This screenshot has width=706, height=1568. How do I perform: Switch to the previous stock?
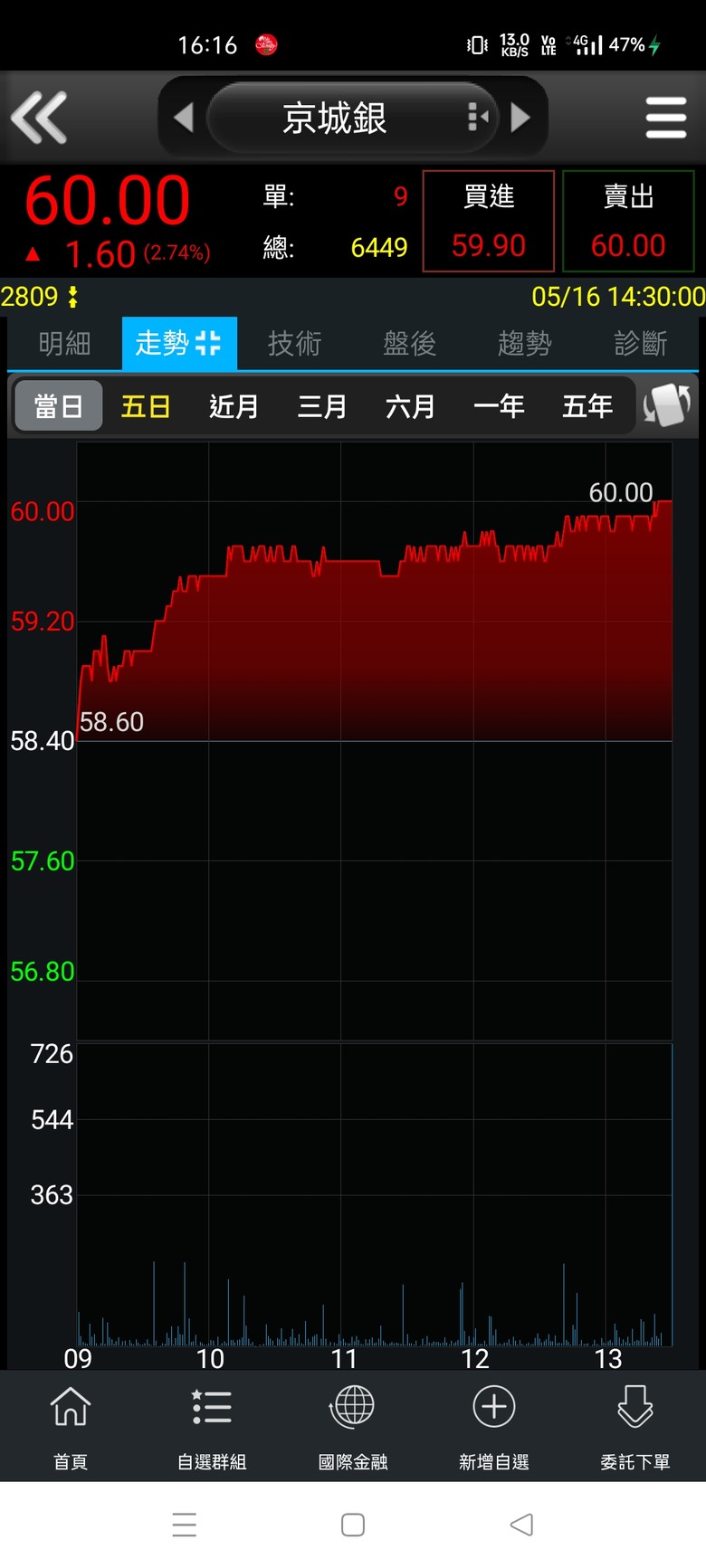coord(184,118)
